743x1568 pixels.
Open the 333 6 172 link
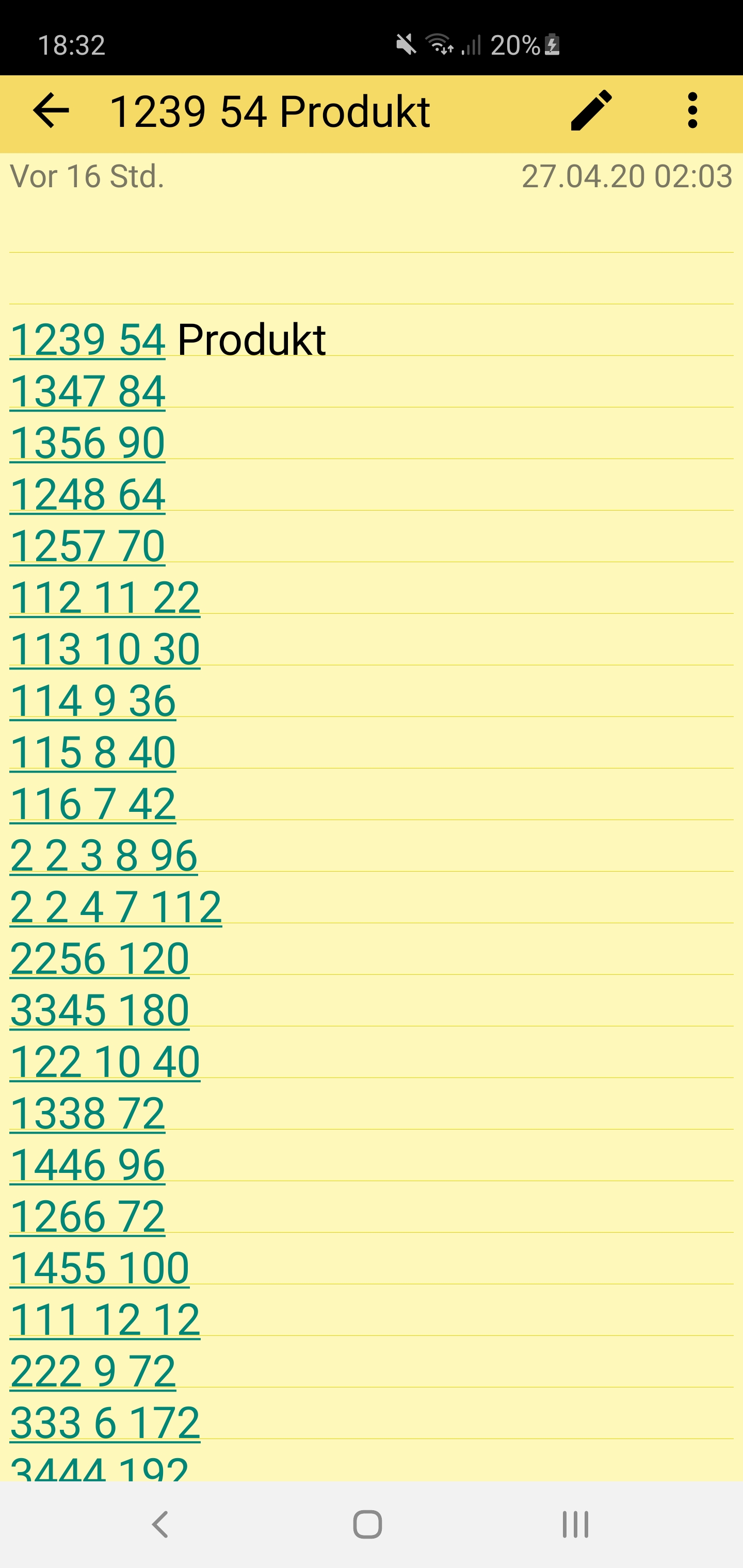point(105,1423)
